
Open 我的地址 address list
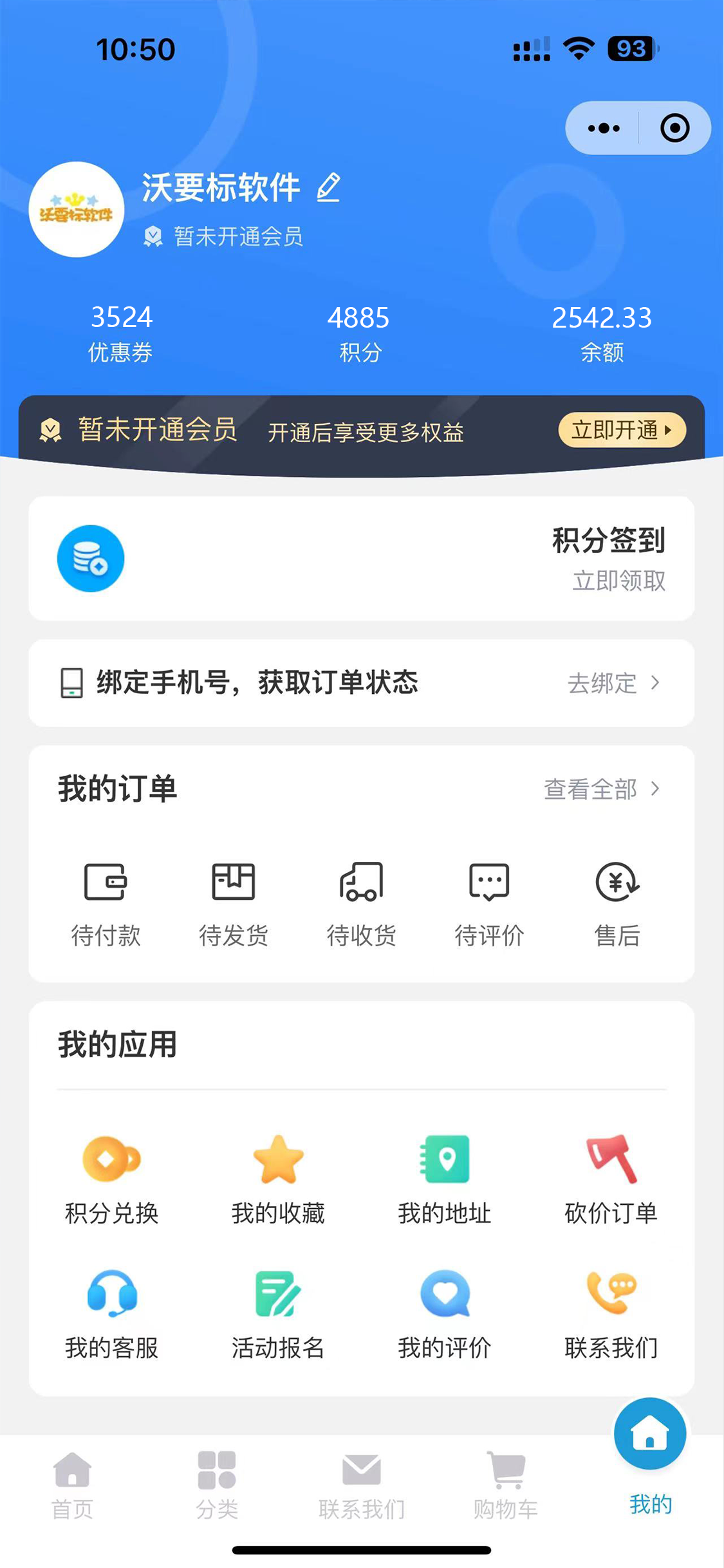[444, 1181]
